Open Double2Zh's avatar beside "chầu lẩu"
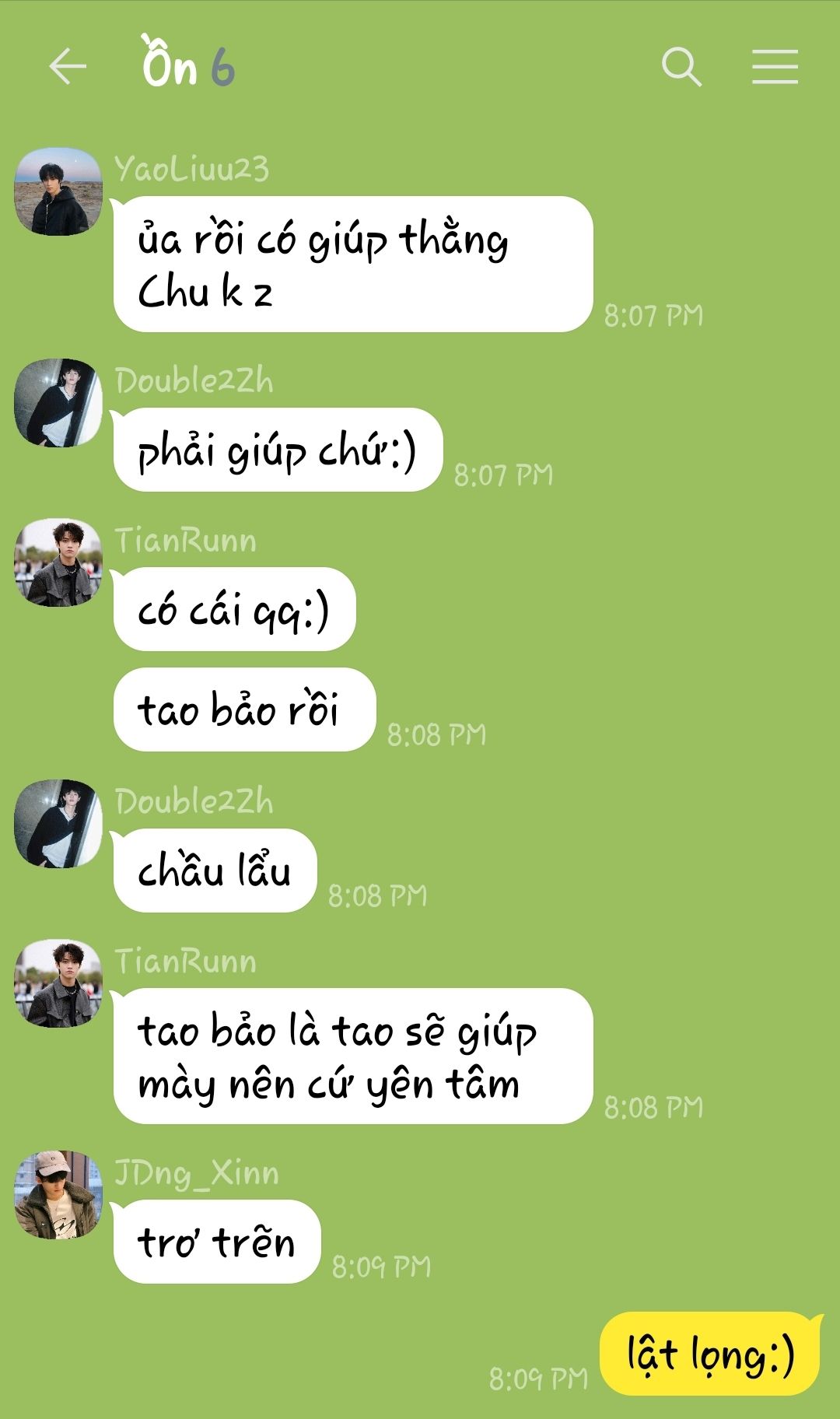The image size is (840, 1419). (58, 824)
